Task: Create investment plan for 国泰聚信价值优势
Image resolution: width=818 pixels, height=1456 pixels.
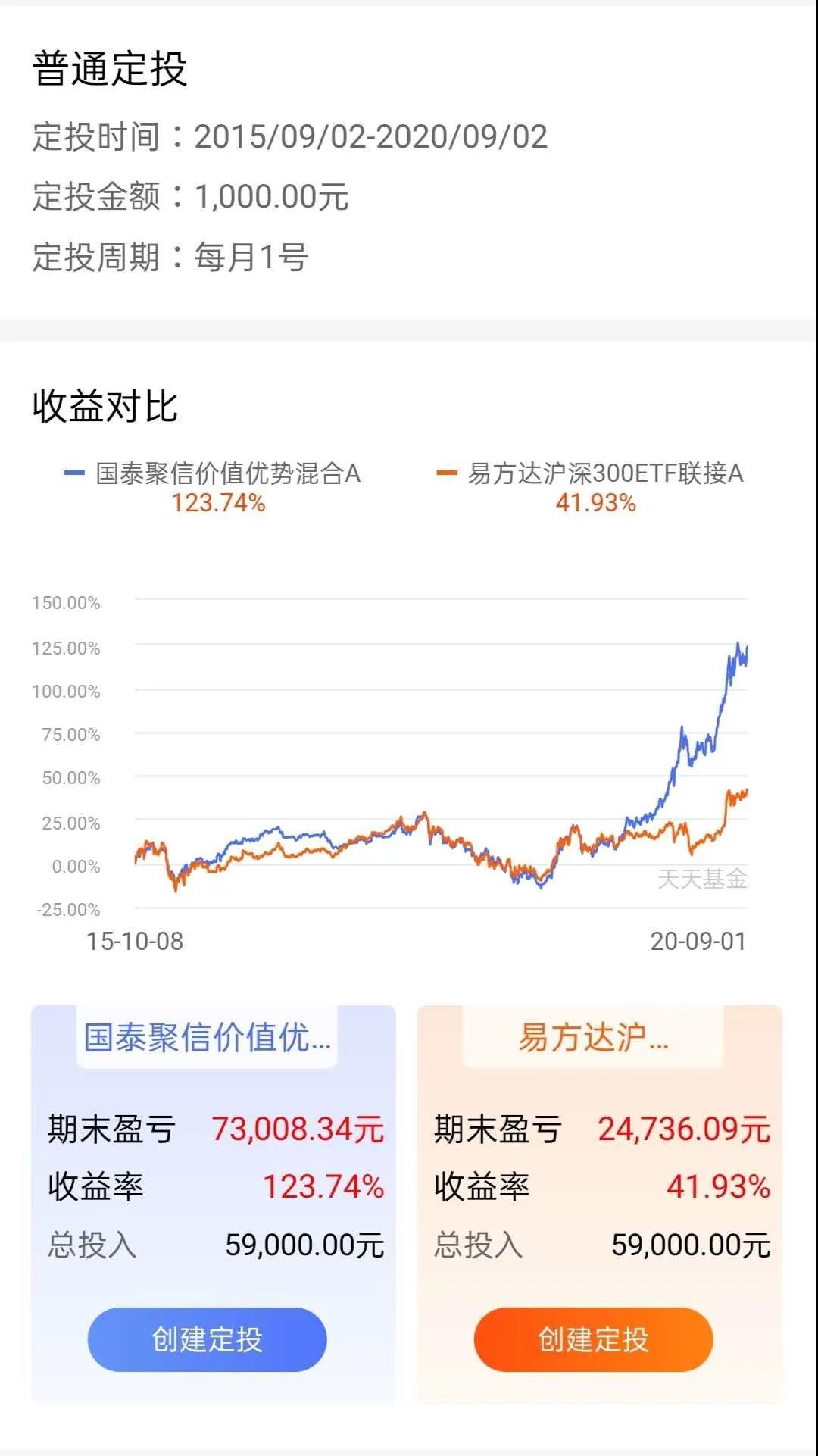Action: pos(207,1339)
